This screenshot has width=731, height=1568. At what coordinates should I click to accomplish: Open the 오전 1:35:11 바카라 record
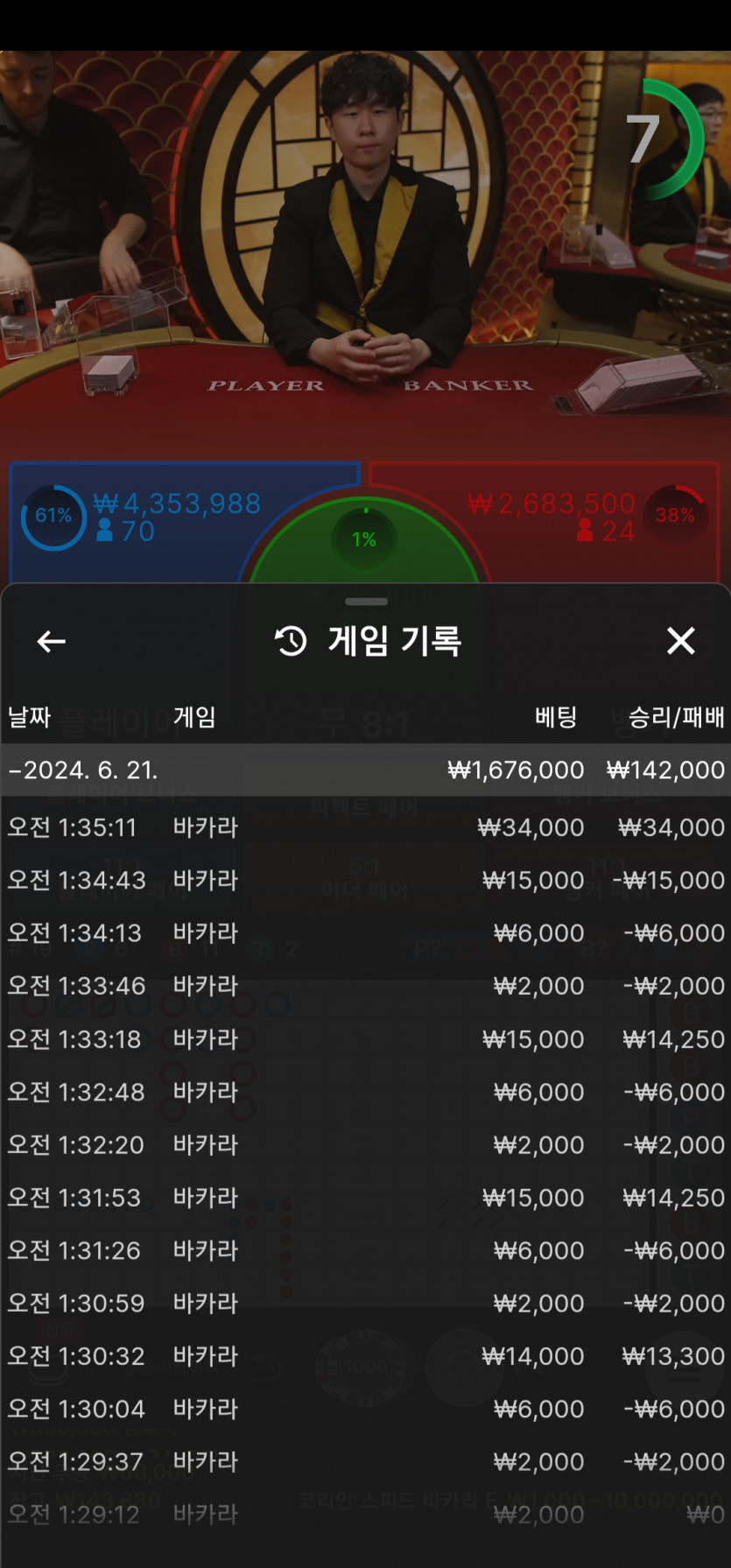(x=365, y=827)
